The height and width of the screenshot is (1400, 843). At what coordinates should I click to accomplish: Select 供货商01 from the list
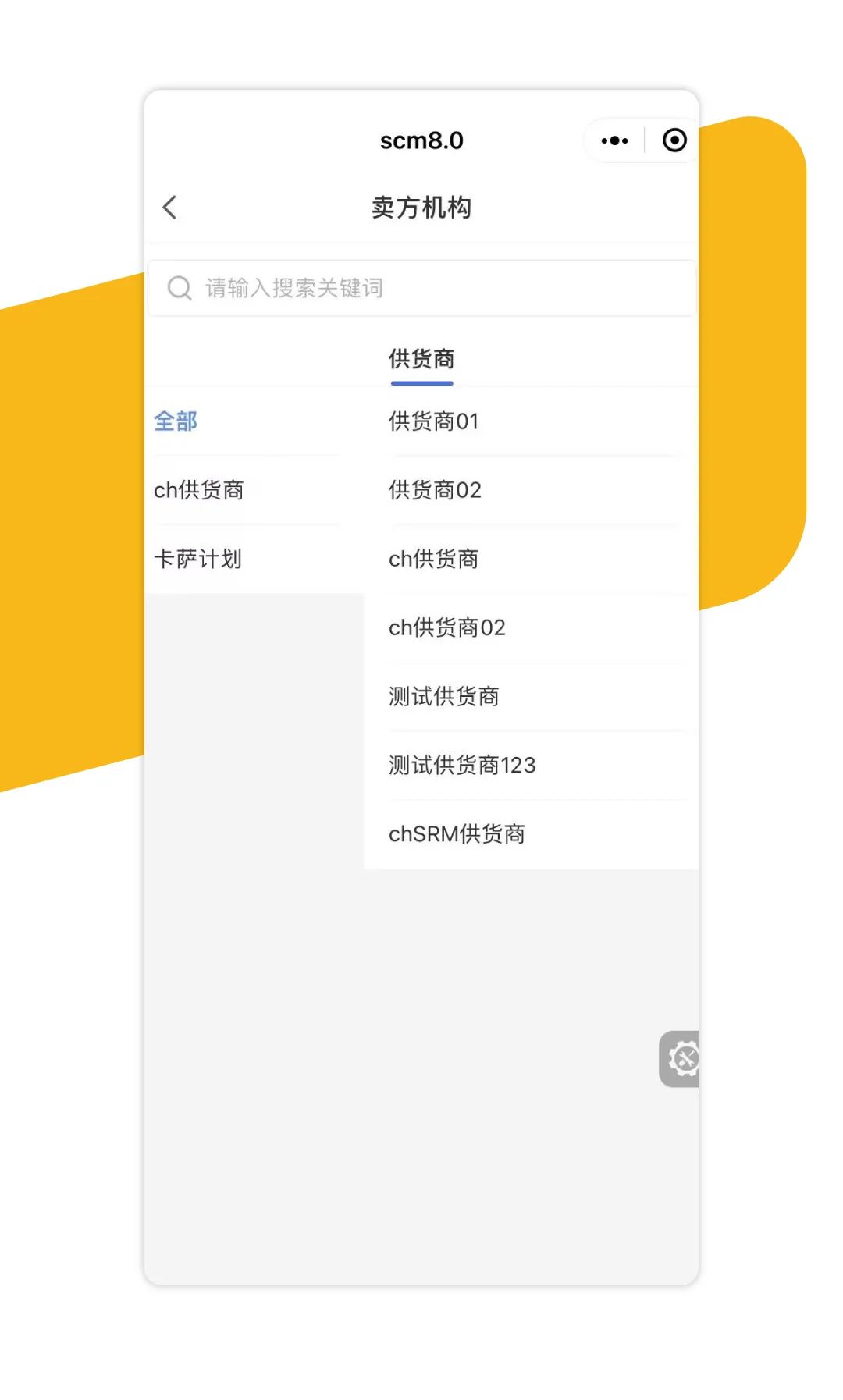[434, 421]
